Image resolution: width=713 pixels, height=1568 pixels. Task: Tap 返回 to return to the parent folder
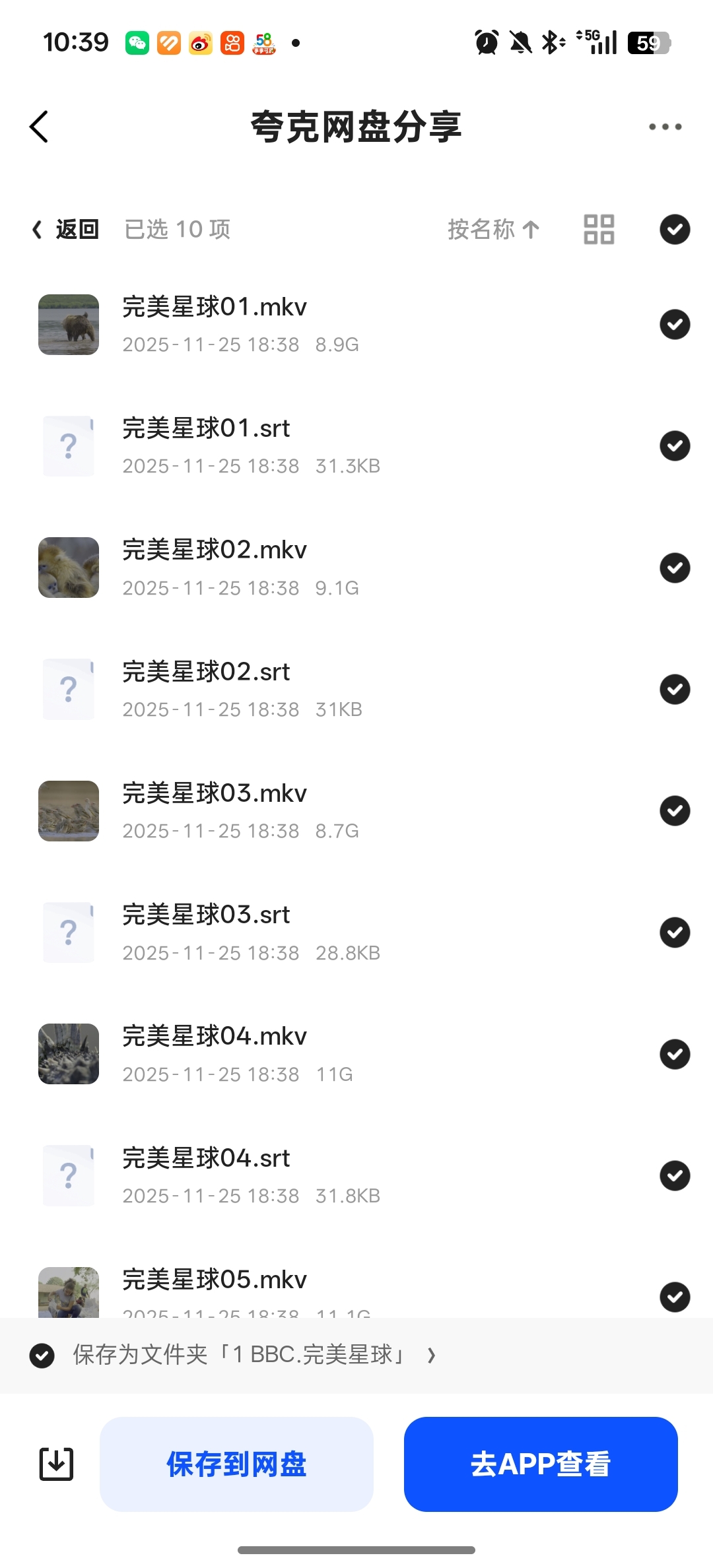[x=66, y=230]
